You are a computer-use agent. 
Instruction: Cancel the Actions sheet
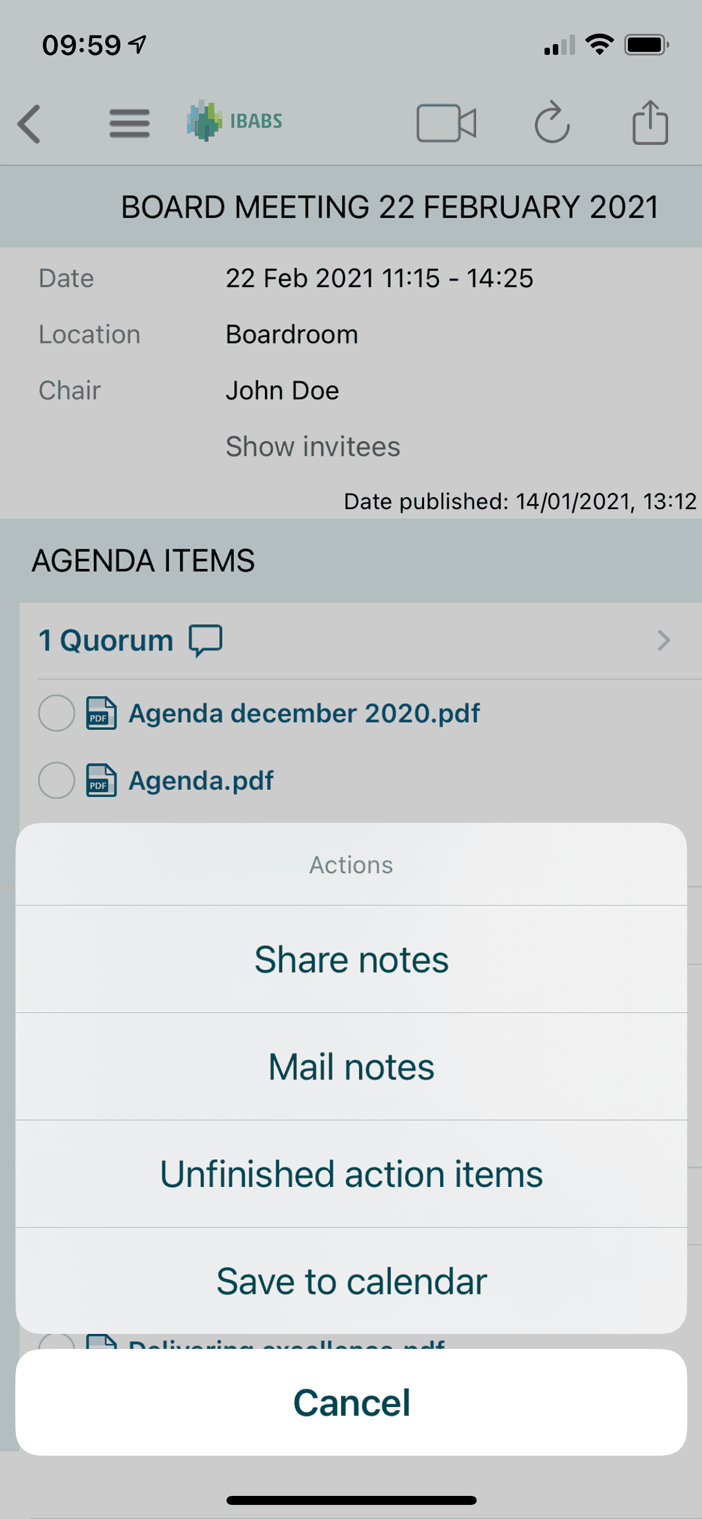351,1402
